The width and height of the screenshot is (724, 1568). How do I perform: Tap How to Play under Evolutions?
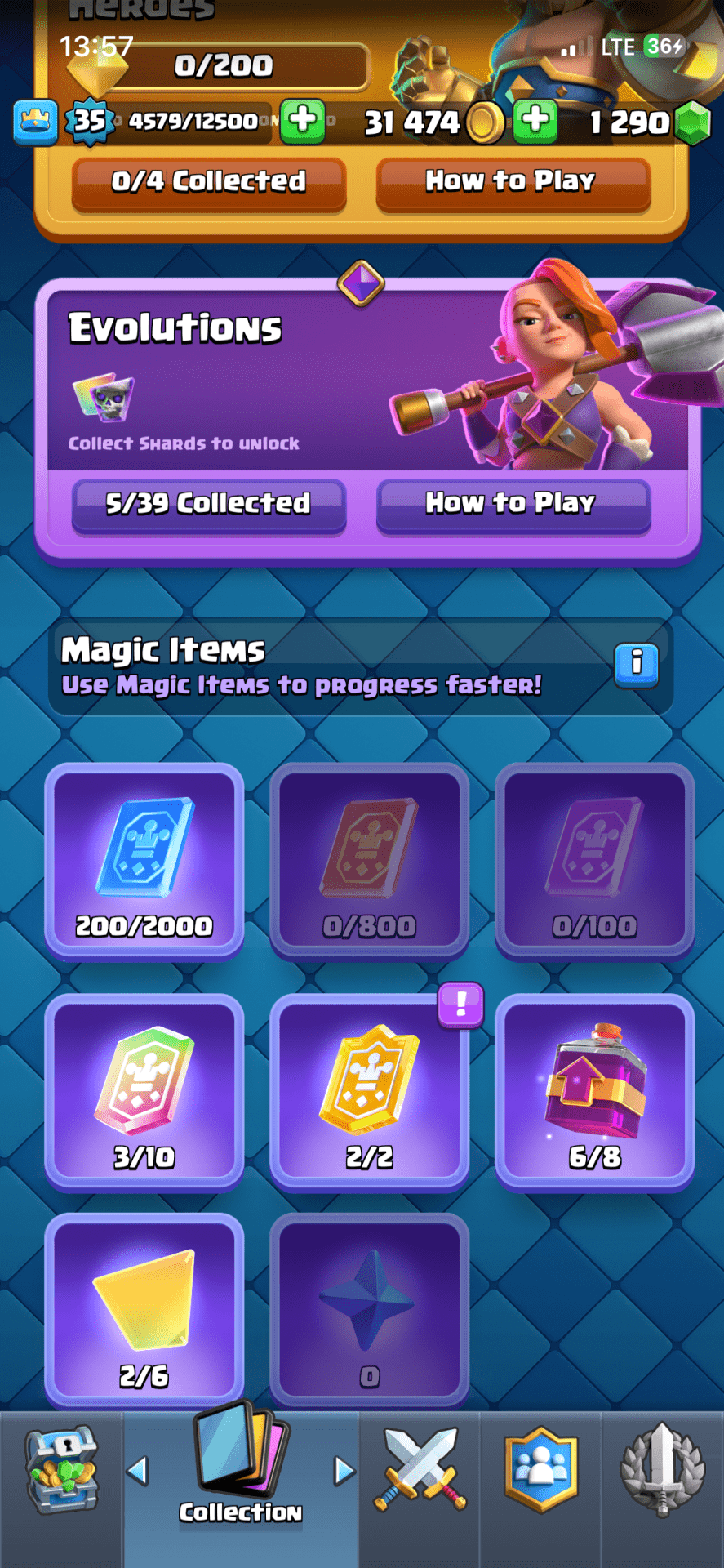point(513,504)
